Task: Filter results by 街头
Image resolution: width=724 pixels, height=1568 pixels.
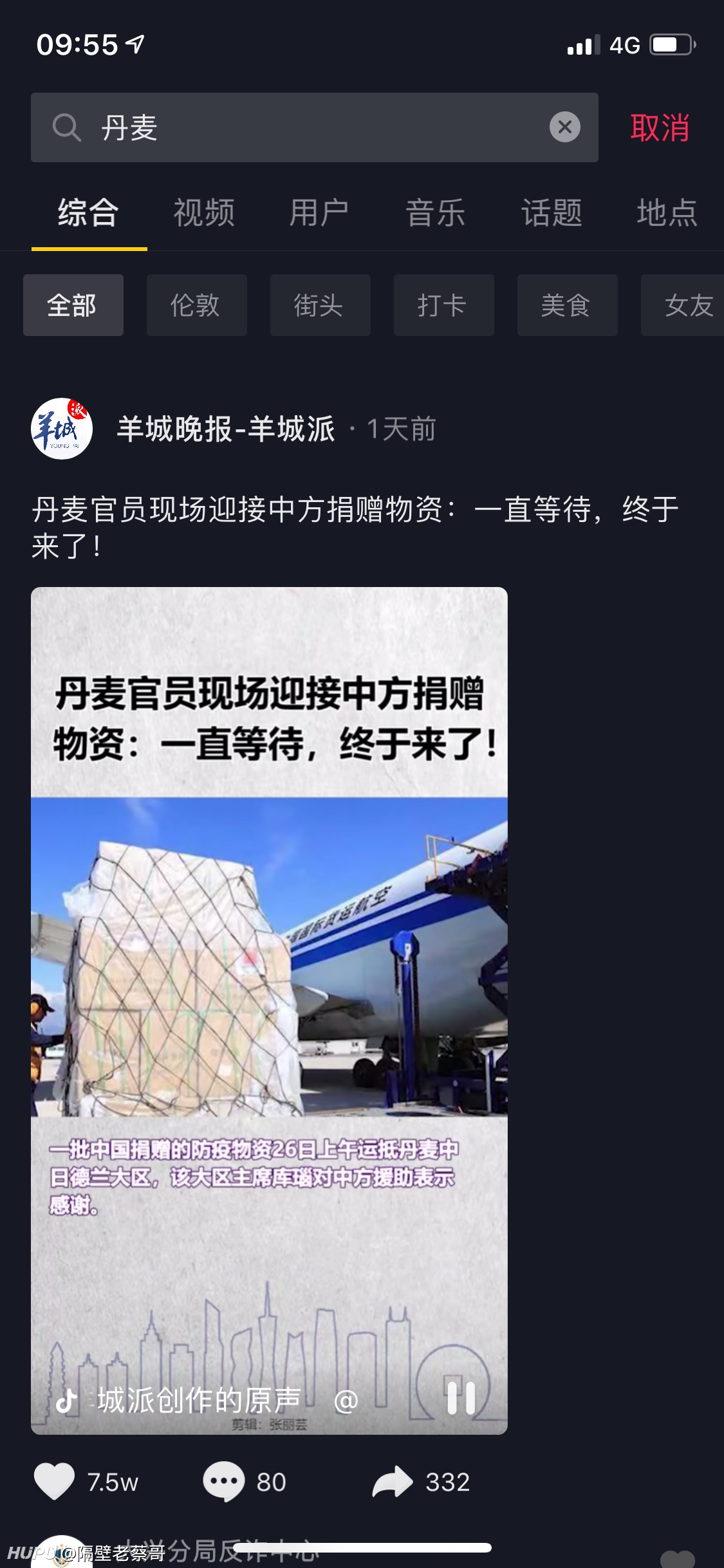Action: (x=320, y=305)
